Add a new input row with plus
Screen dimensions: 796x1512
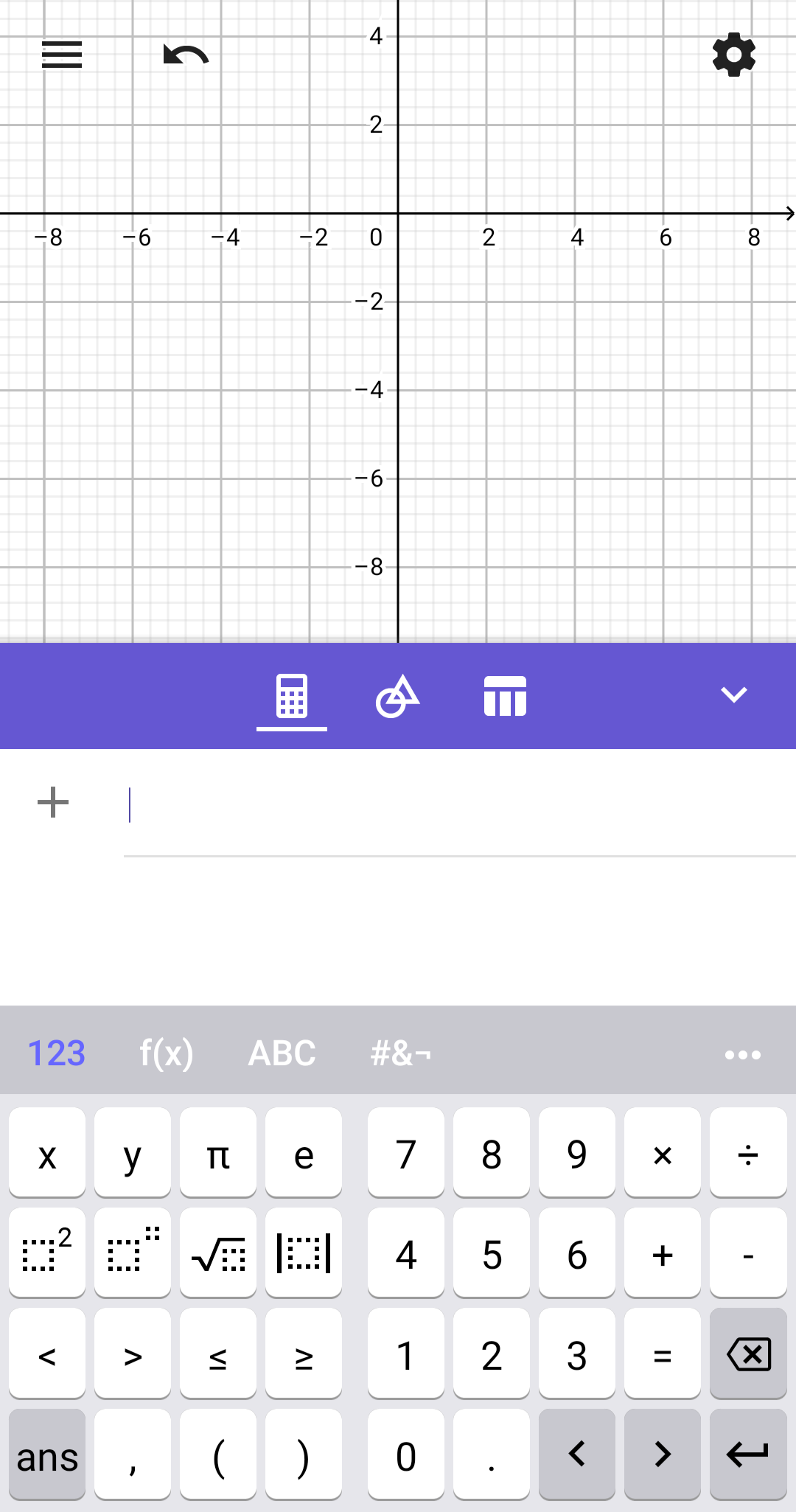point(53,802)
